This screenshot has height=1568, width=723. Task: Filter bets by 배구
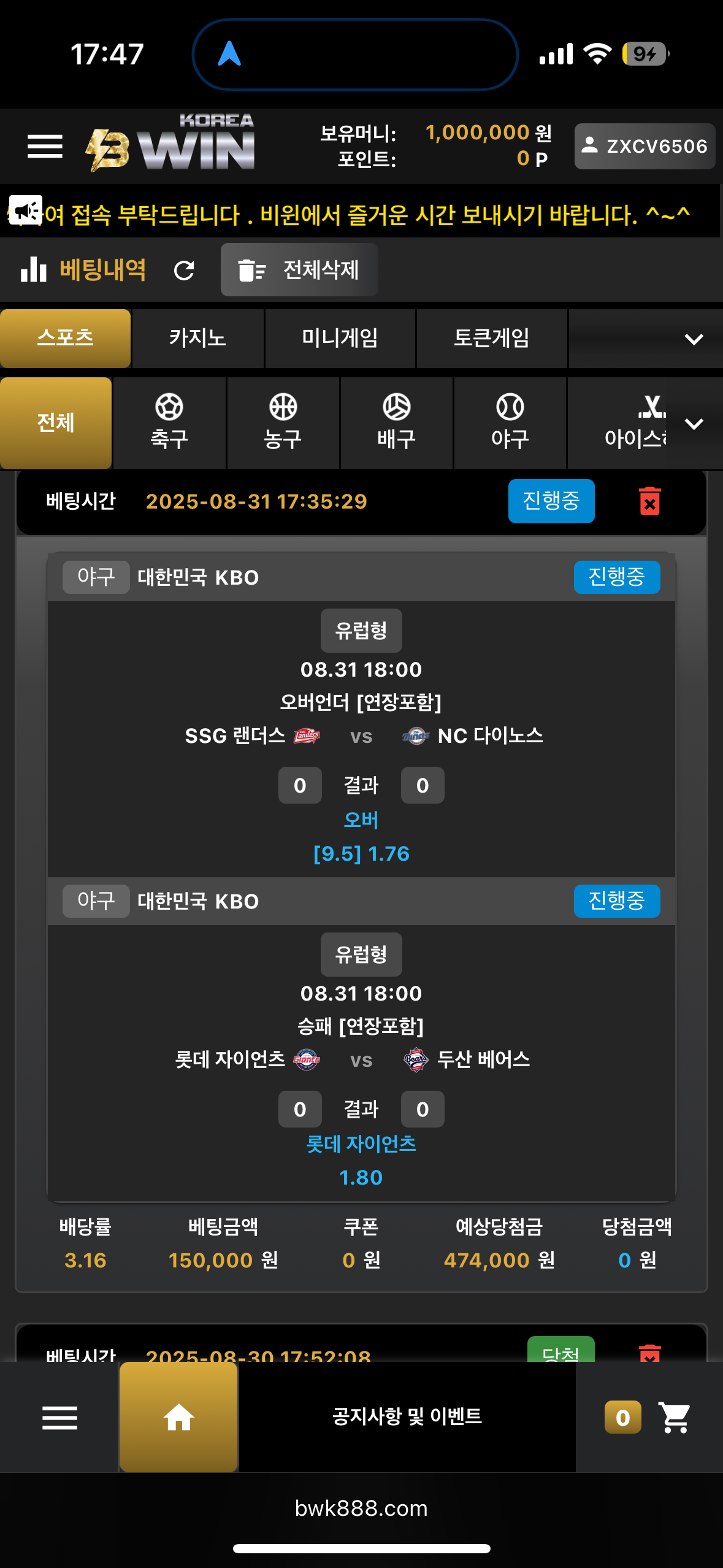coord(396,423)
